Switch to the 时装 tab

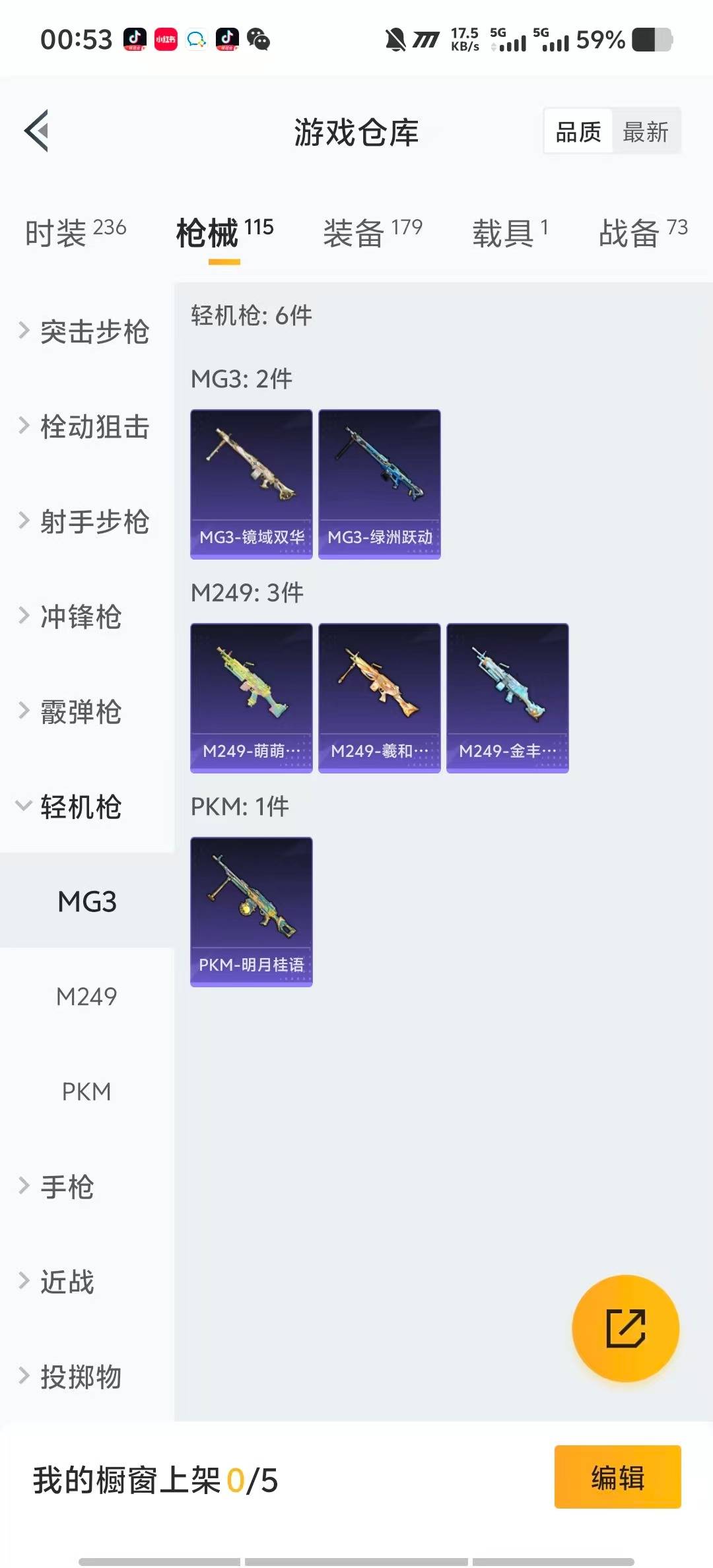click(x=75, y=232)
